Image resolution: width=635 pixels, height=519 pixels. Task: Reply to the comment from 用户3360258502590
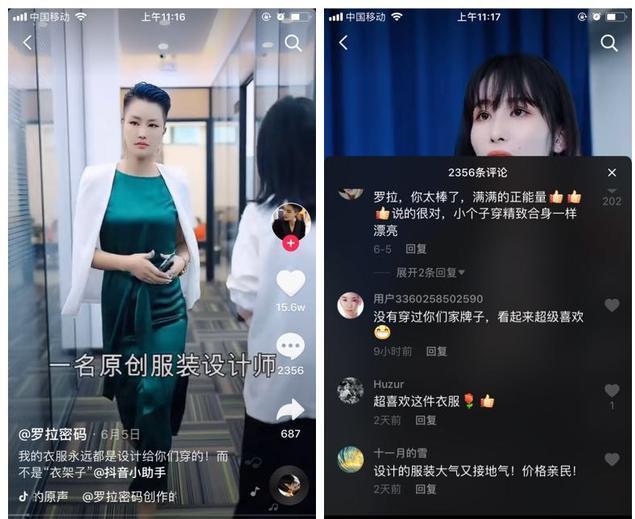(437, 351)
